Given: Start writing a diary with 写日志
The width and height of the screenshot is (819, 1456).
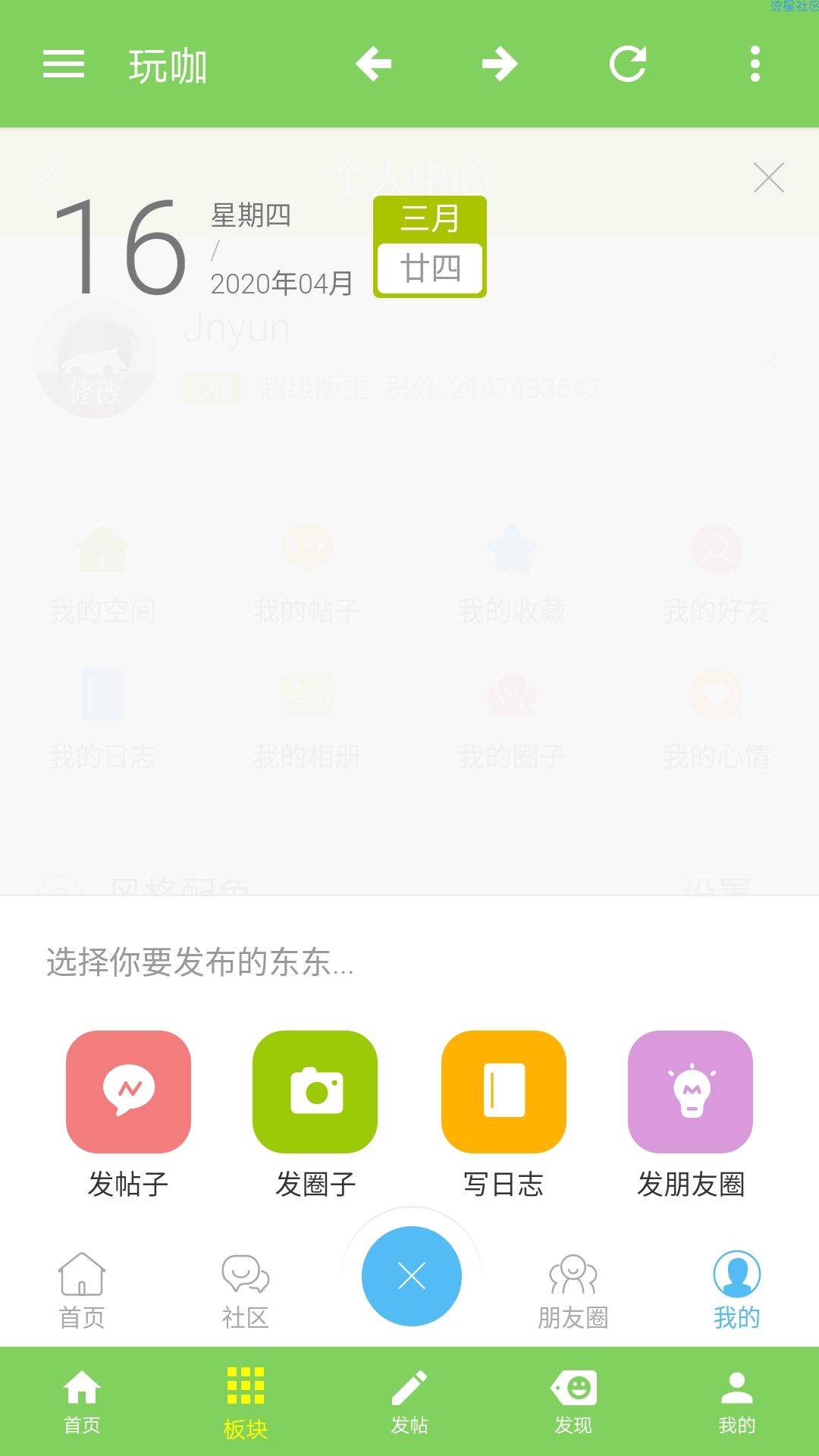Looking at the screenshot, I should 504,1092.
